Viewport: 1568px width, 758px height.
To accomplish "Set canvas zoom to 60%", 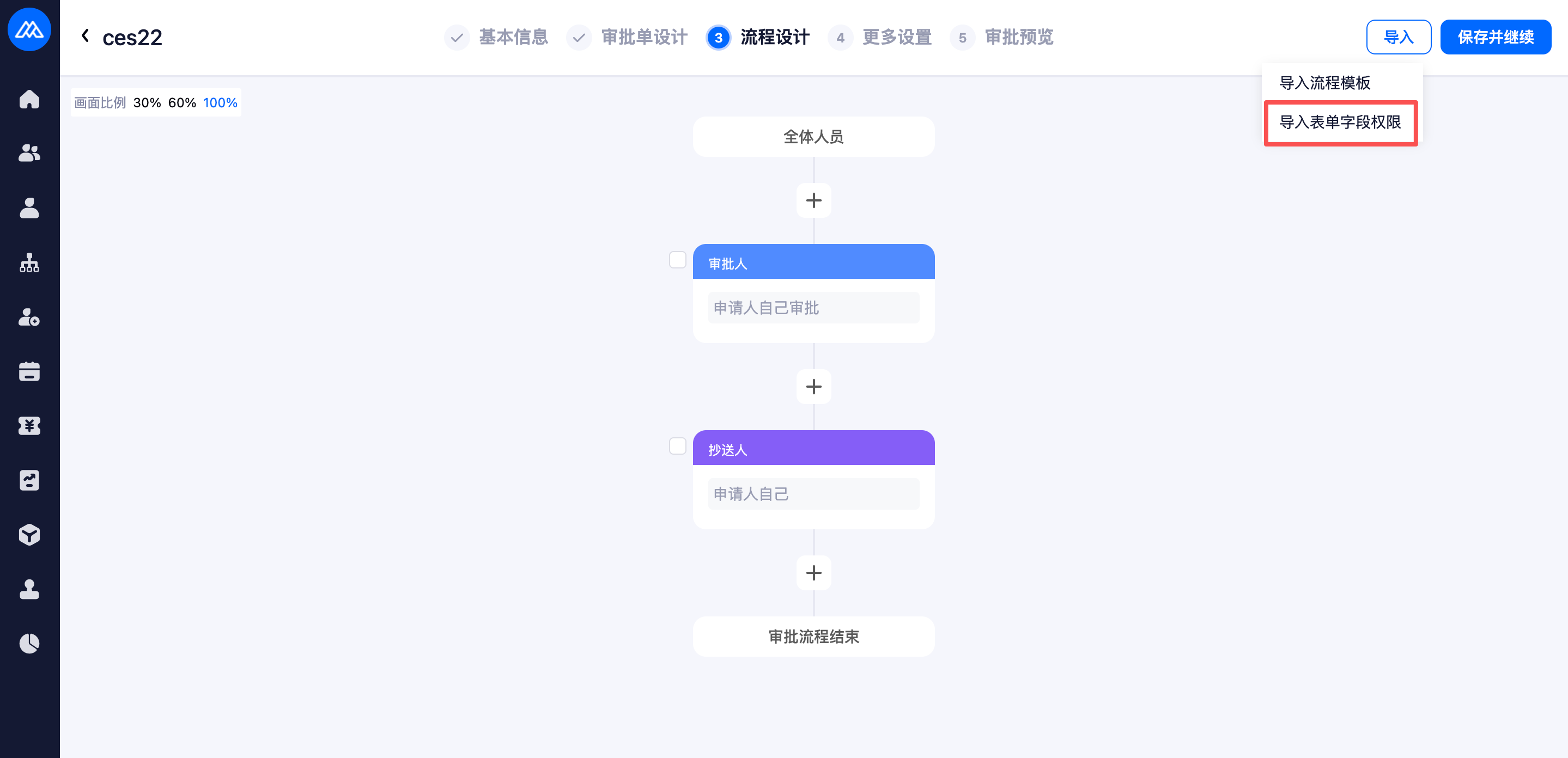I will click(182, 103).
